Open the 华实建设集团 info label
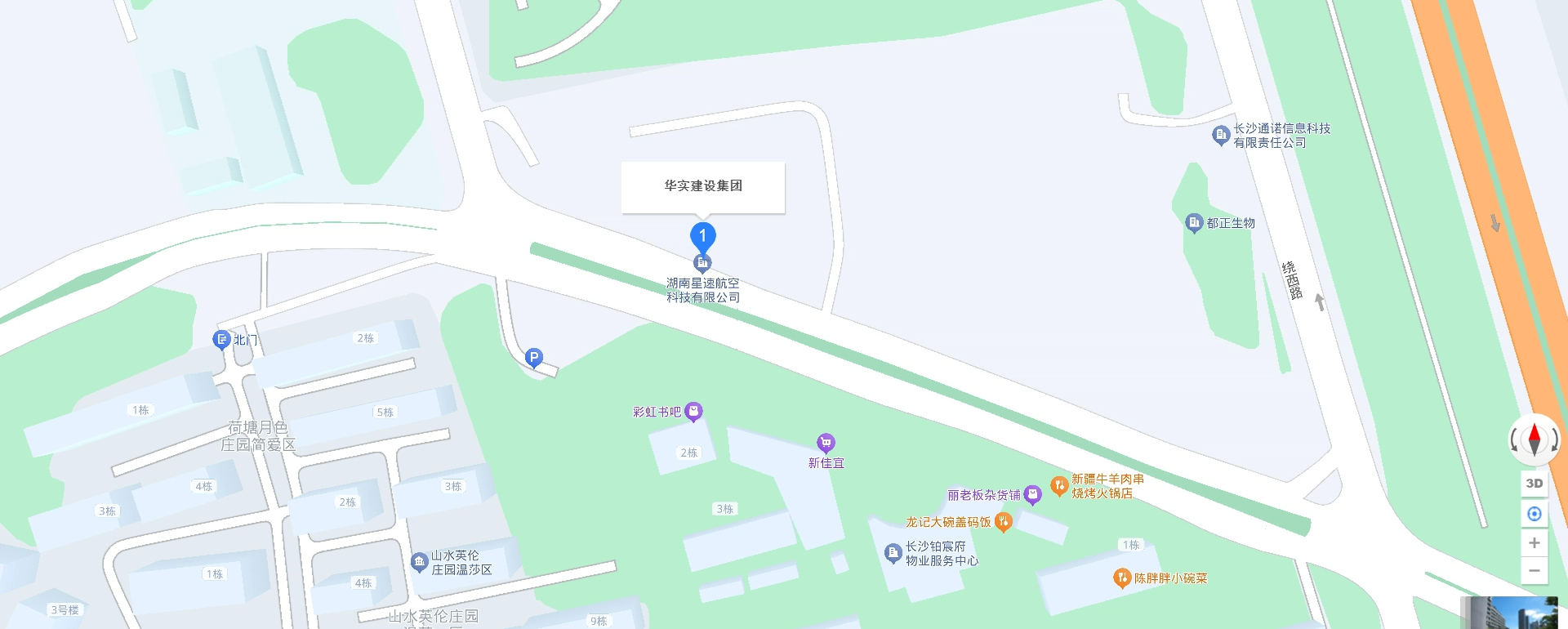The height and width of the screenshot is (629, 1568). point(703,186)
